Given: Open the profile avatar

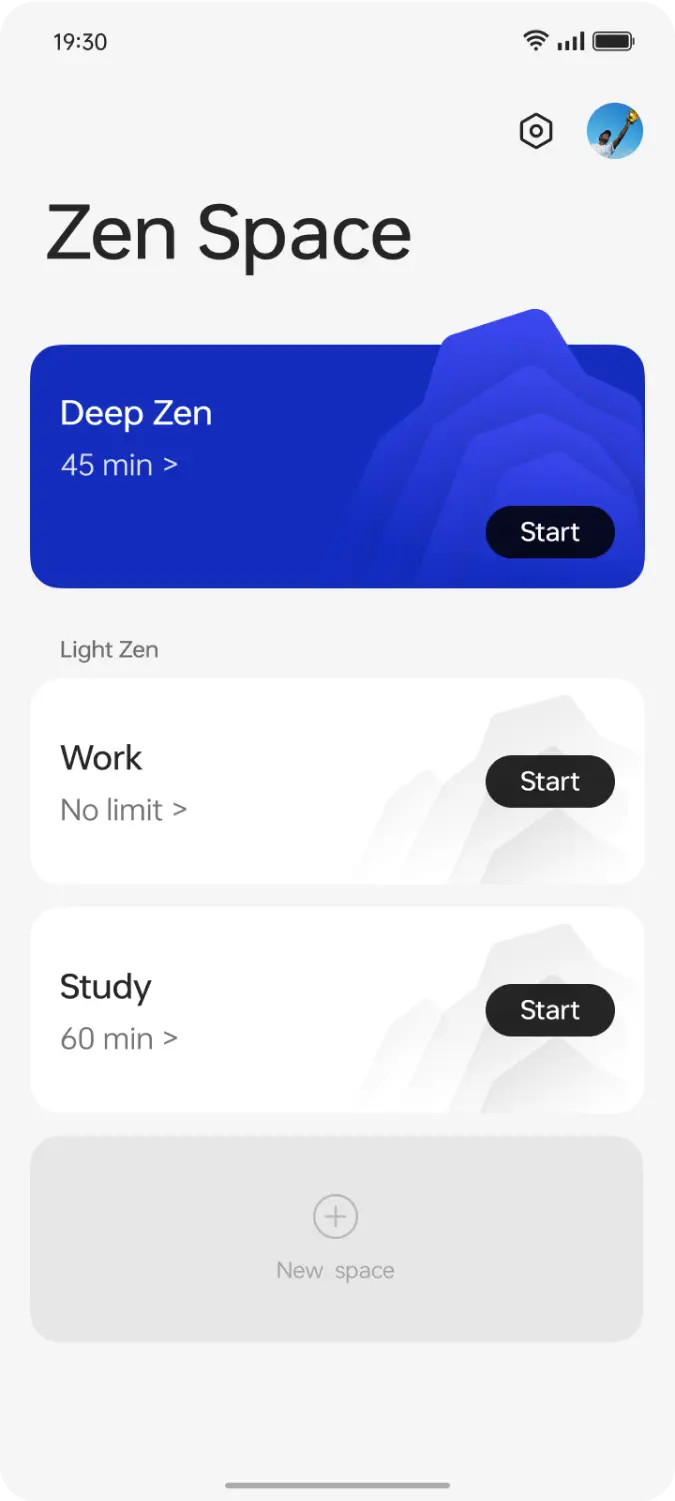Looking at the screenshot, I should coord(614,131).
